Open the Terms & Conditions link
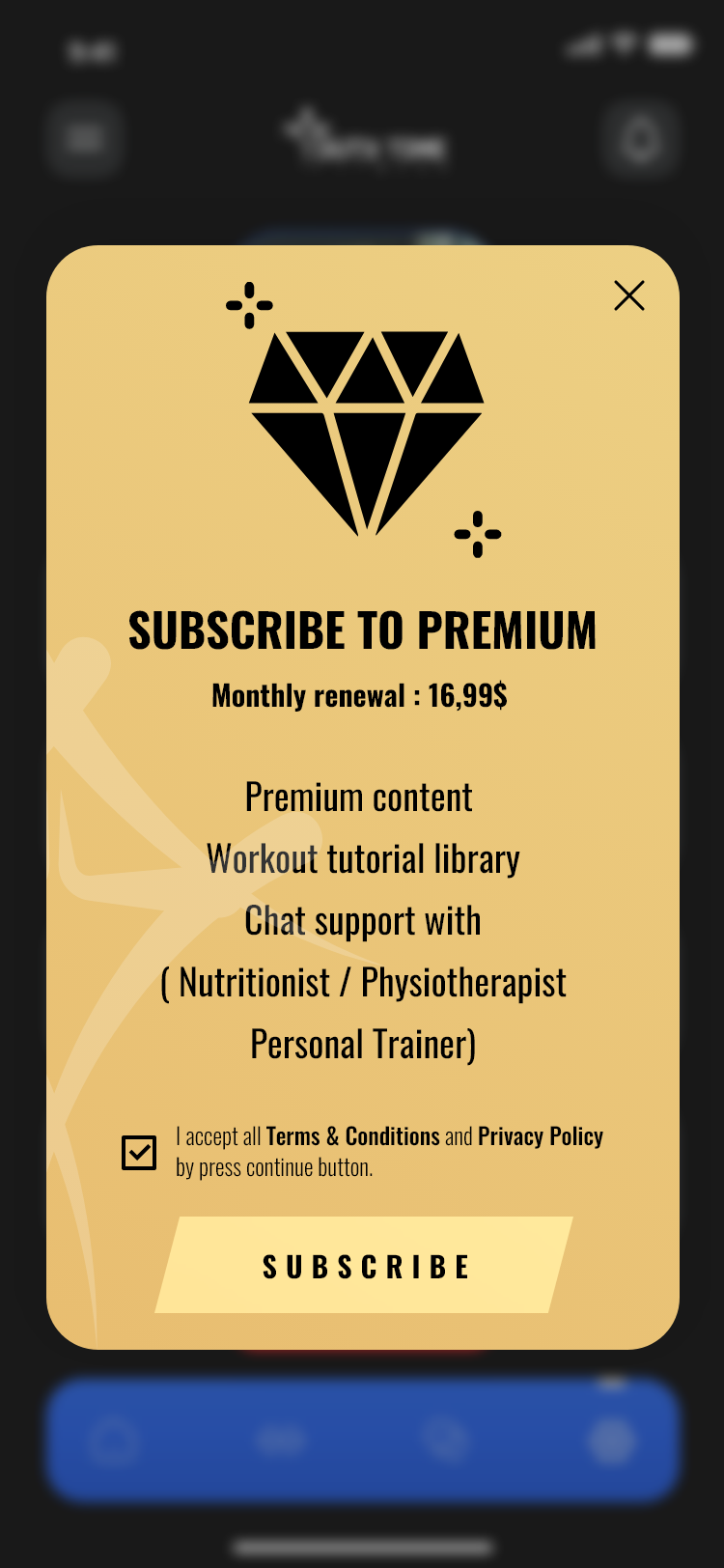The width and height of the screenshot is (724, 1568). click(352, 1136)
